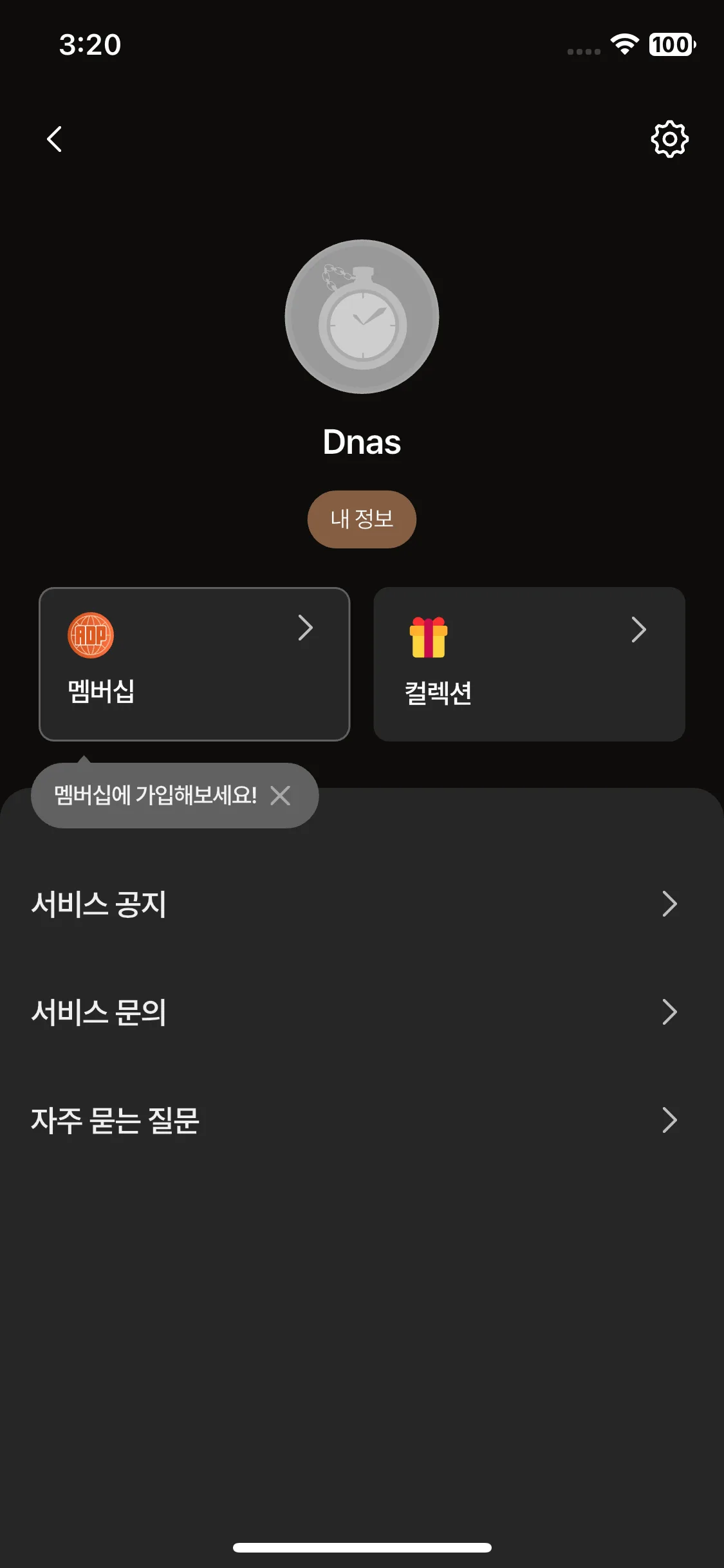Open the 멤버십 card chevron
This screenshot has width=724, height=1568.
pyautogui.click(x=304, y=628)
